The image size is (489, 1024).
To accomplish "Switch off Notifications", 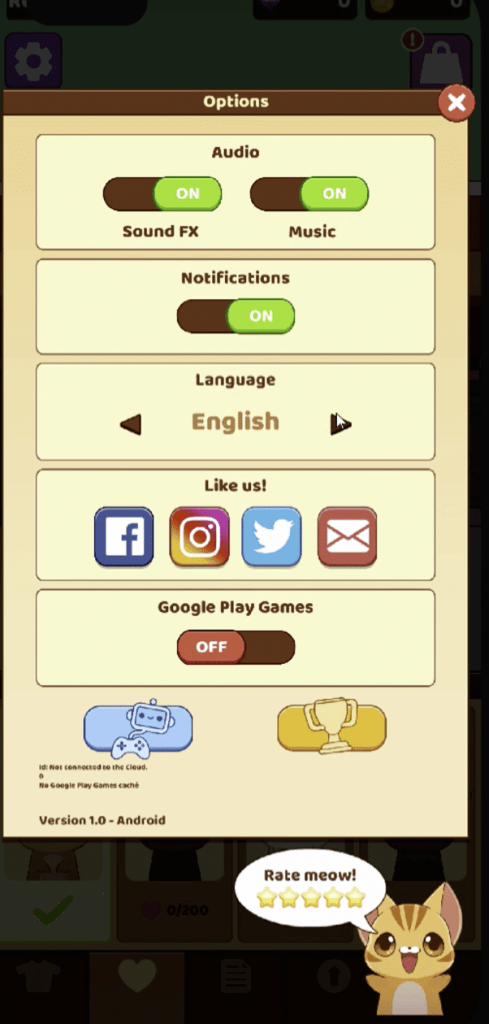I will (x=236, y=317).
